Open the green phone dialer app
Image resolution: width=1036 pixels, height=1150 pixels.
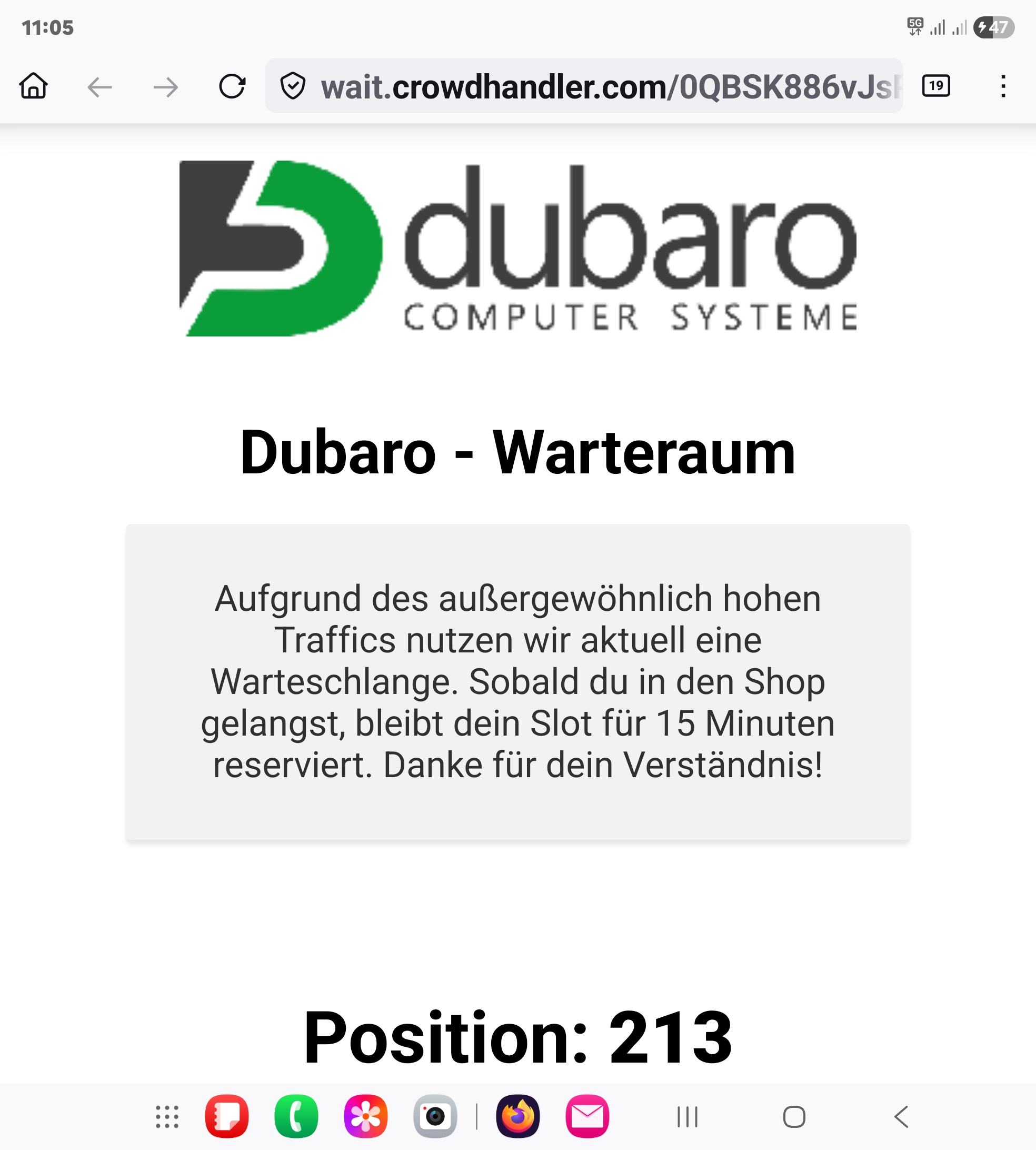point(296,1116)
